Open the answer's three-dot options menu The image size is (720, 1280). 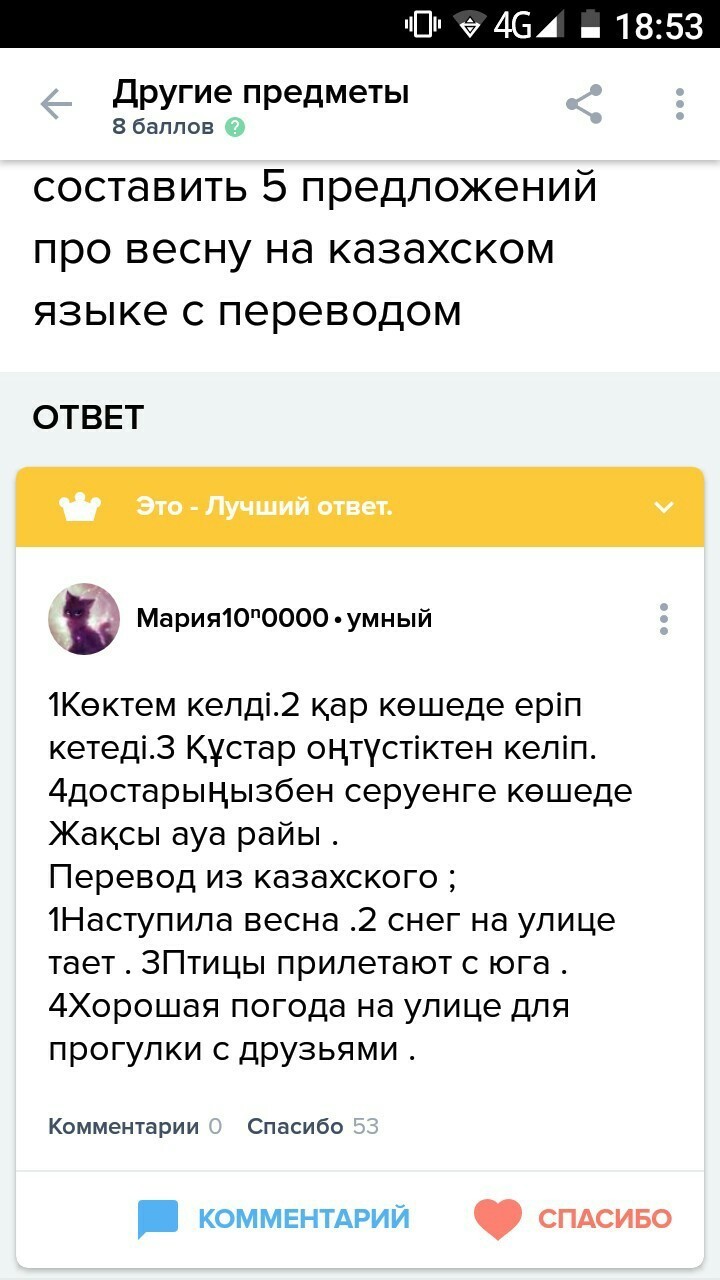pos(663,619)
